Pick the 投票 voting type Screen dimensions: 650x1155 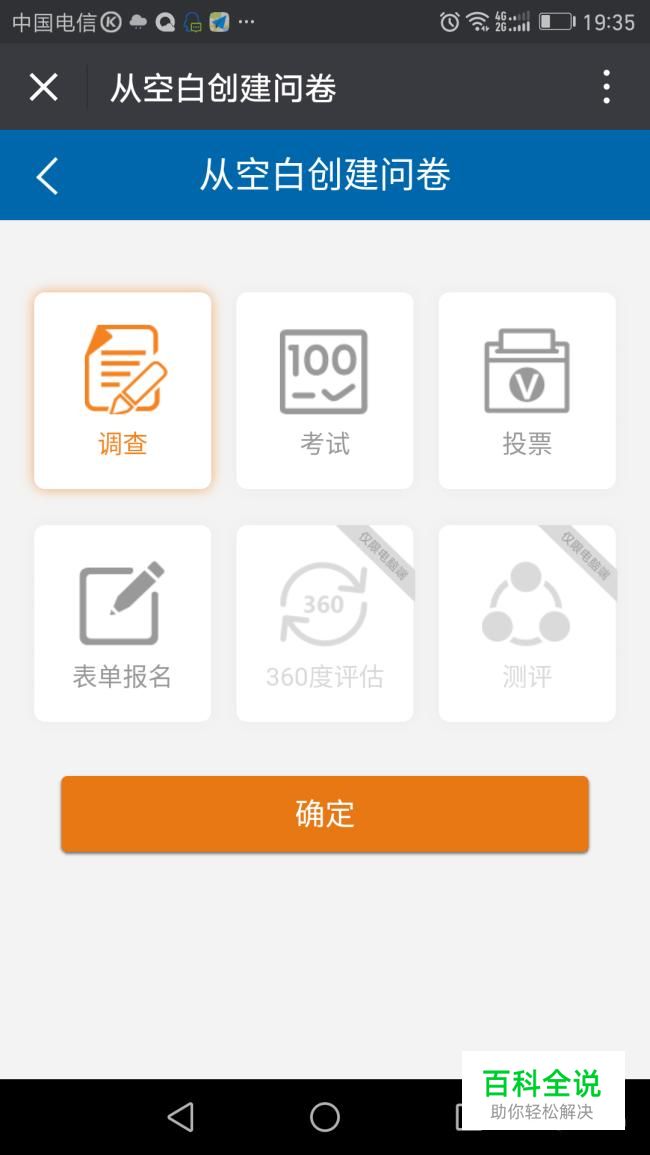click(x=527, y=390)
